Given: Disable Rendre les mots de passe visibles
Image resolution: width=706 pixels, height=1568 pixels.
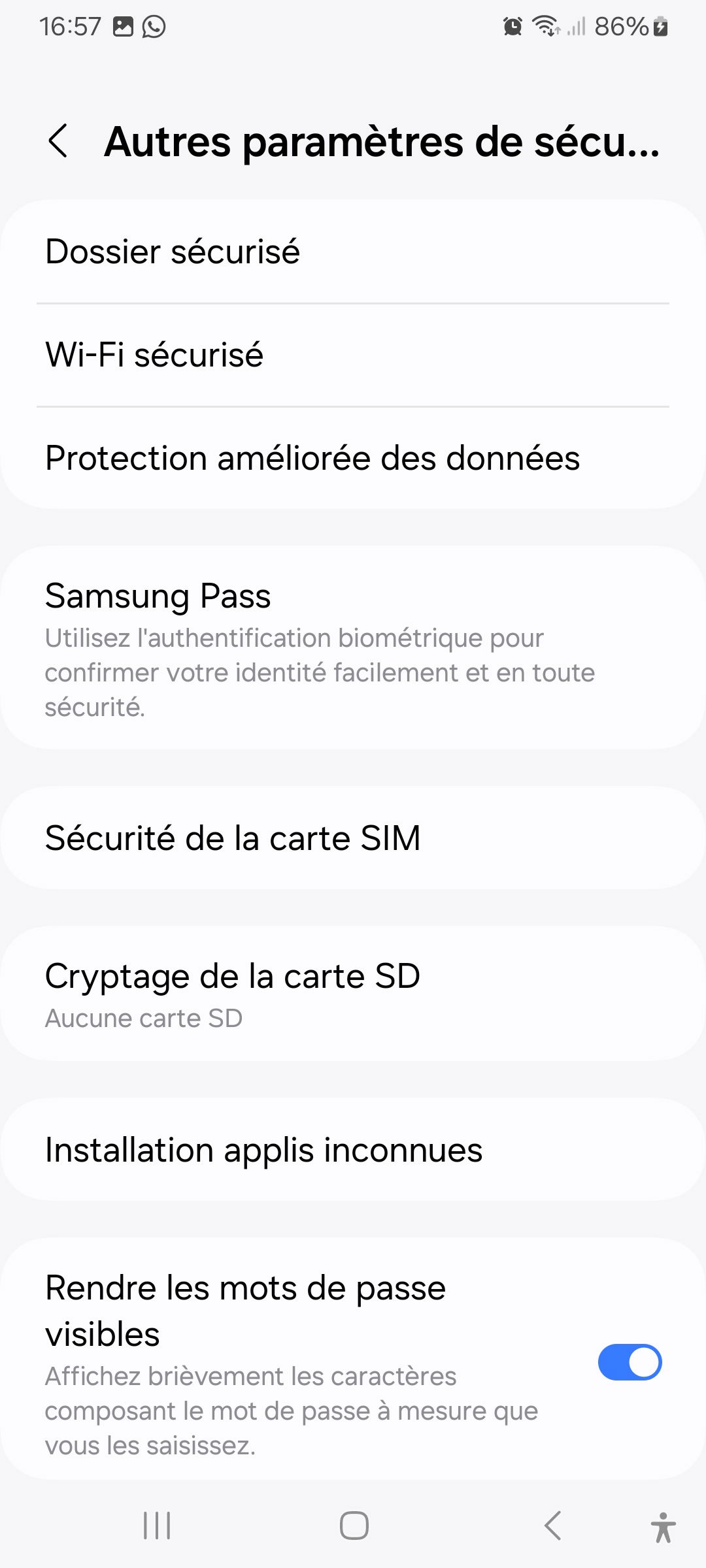Looking at the screenshot, I should [x=630, y=1362].
